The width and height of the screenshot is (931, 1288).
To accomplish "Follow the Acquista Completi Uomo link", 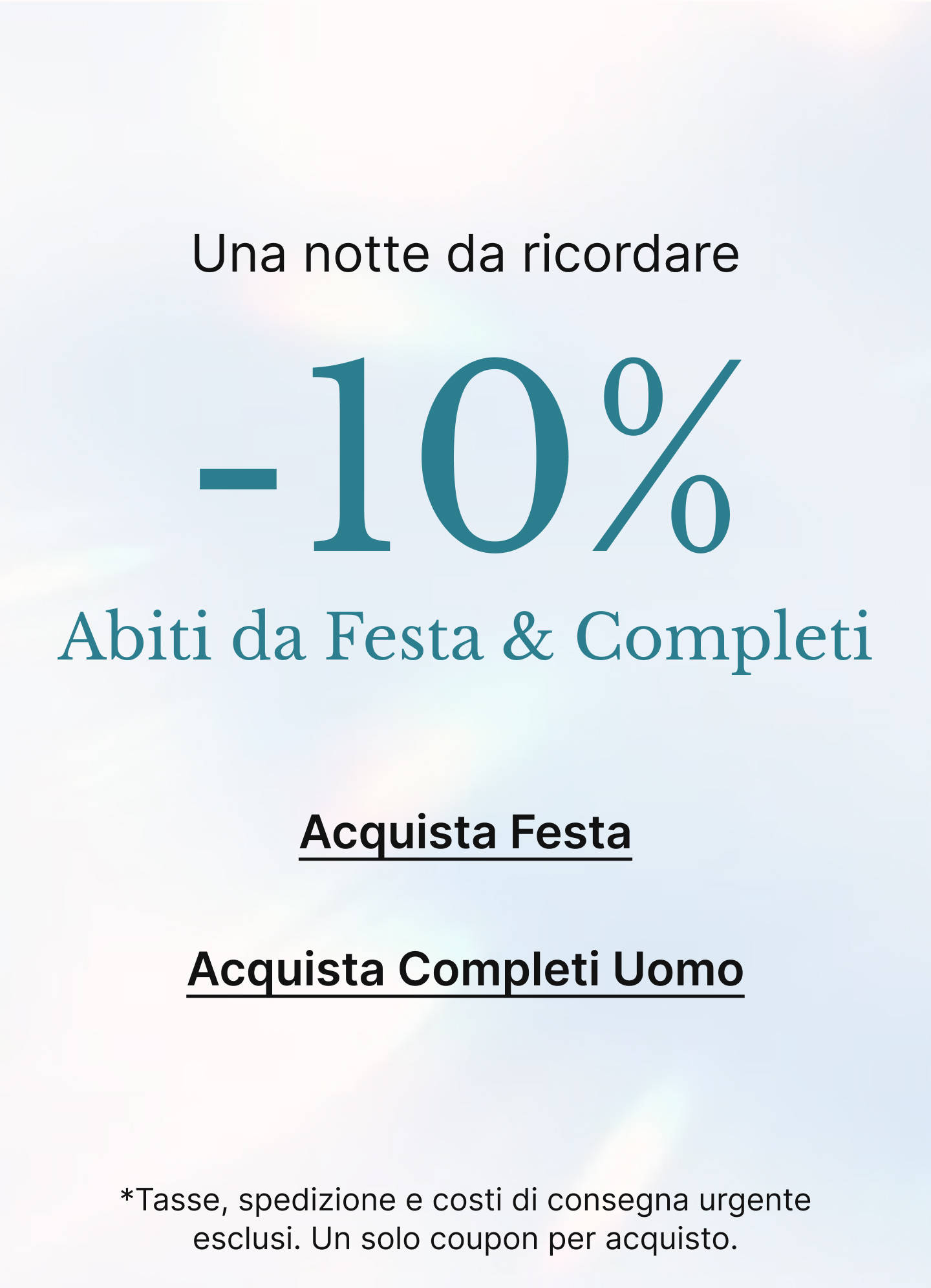I will 465,971.
